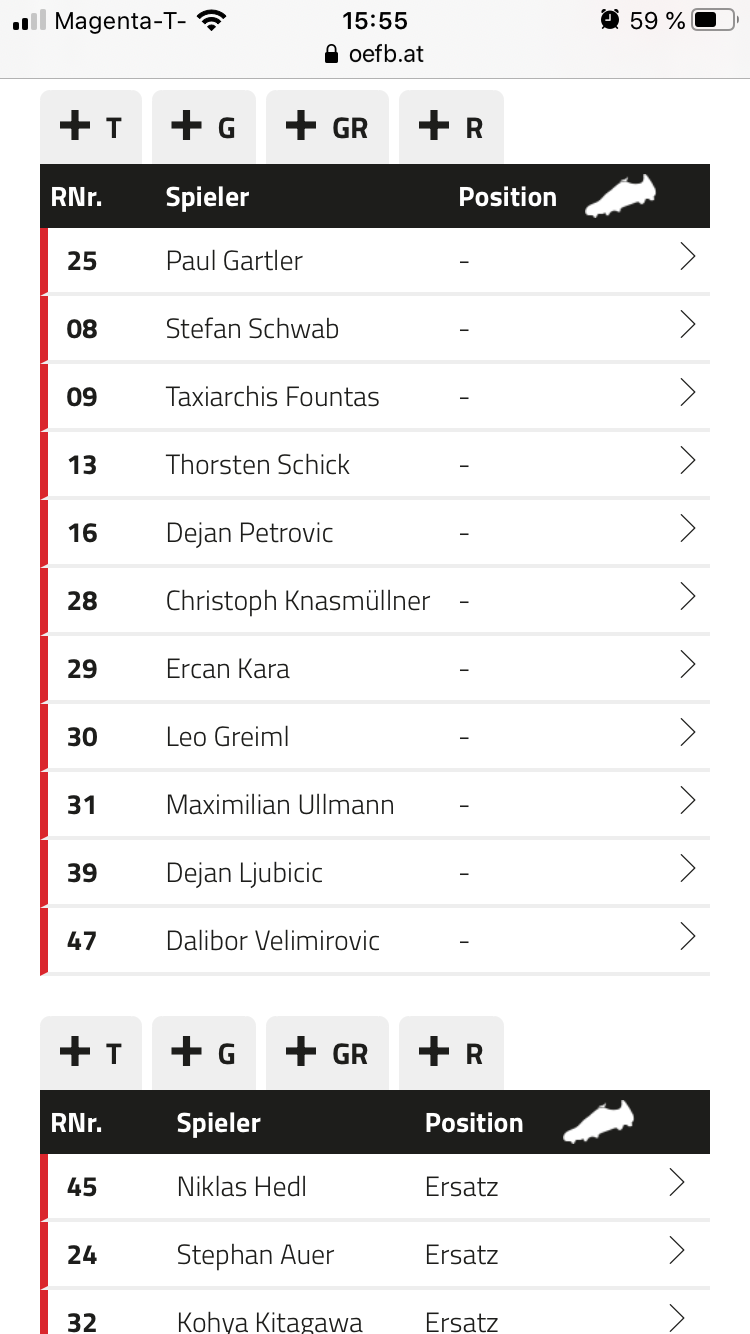Open substitute Stephan Auer's row

pyautogui.click(x=375, y=1255)
